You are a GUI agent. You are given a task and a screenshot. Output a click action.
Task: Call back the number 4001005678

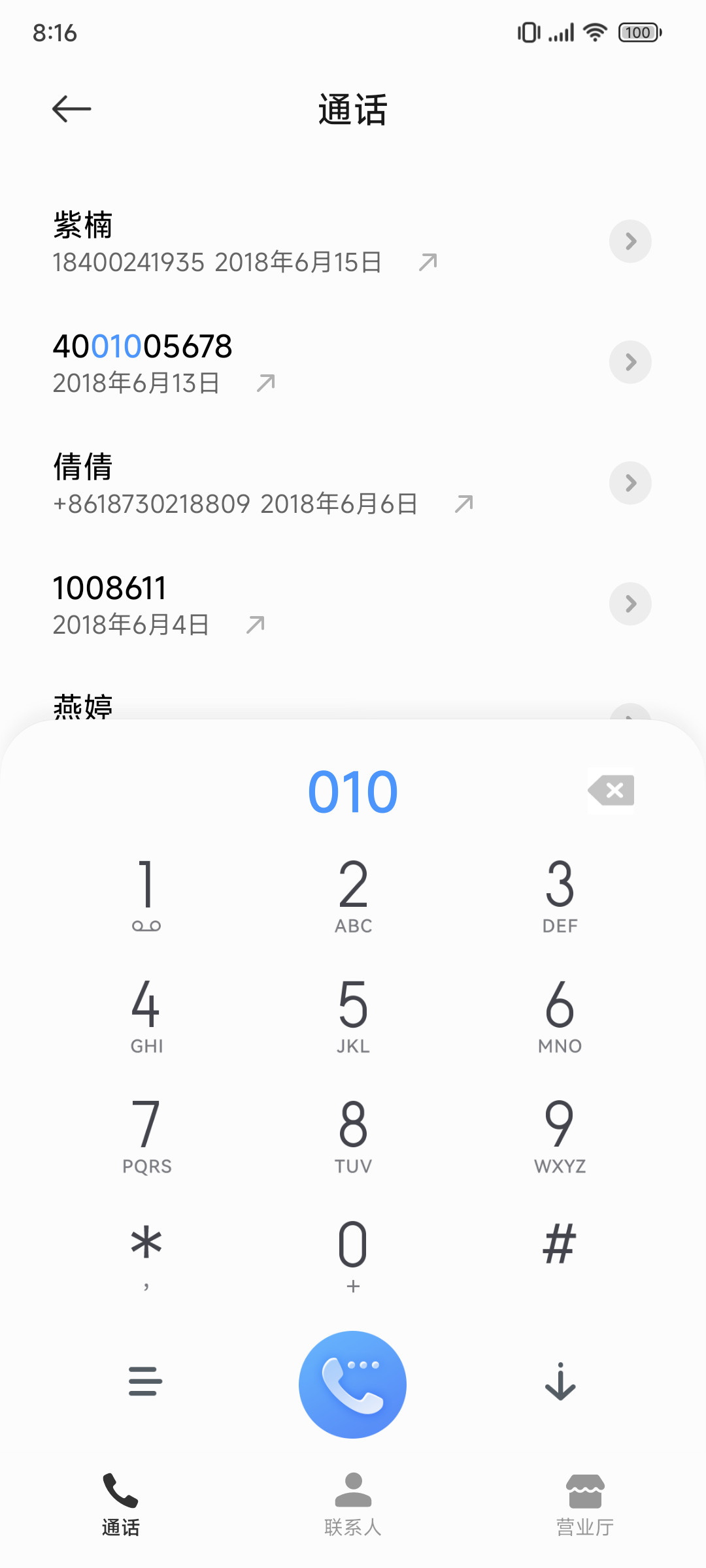point(353,363)
